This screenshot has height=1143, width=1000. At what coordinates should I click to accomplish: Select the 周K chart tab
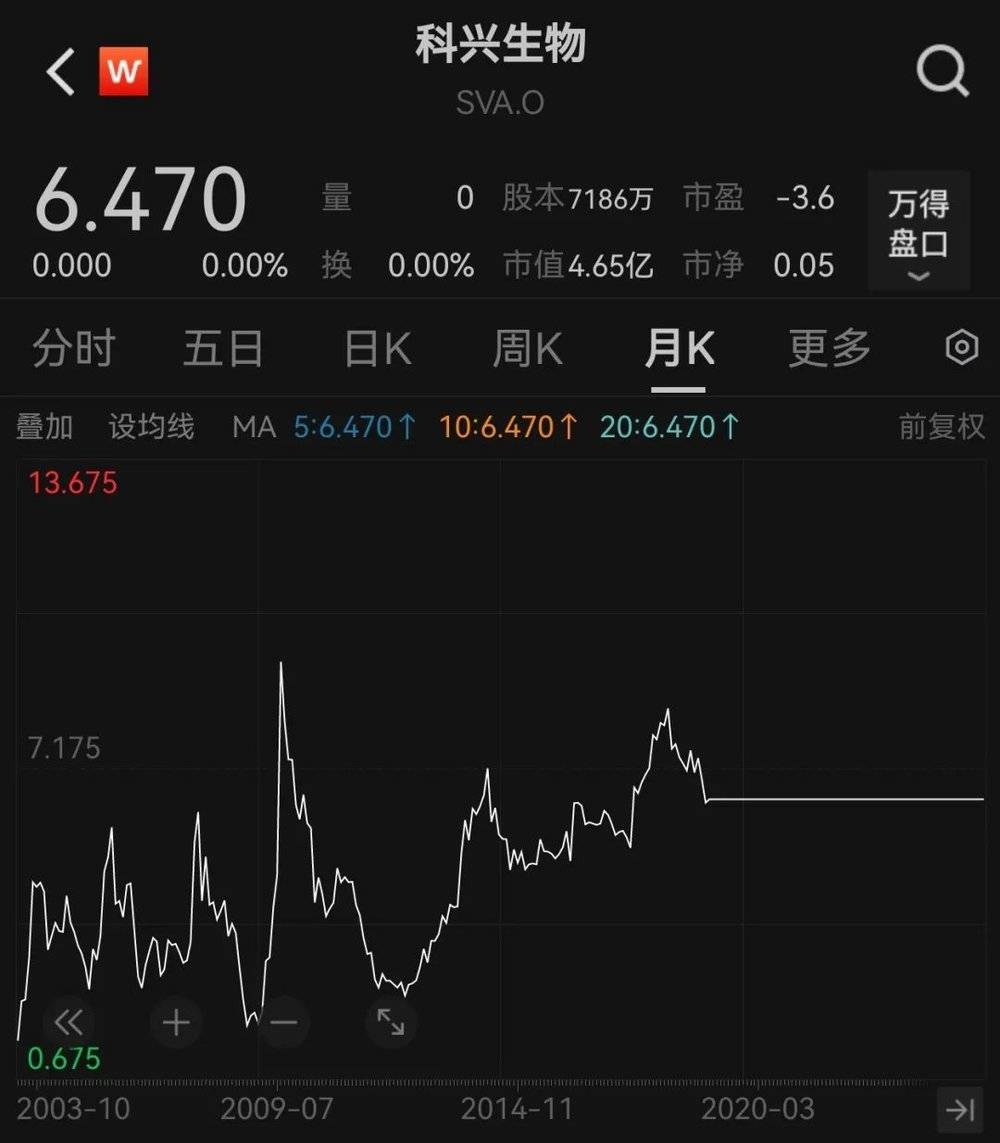(x=527, y=349)
